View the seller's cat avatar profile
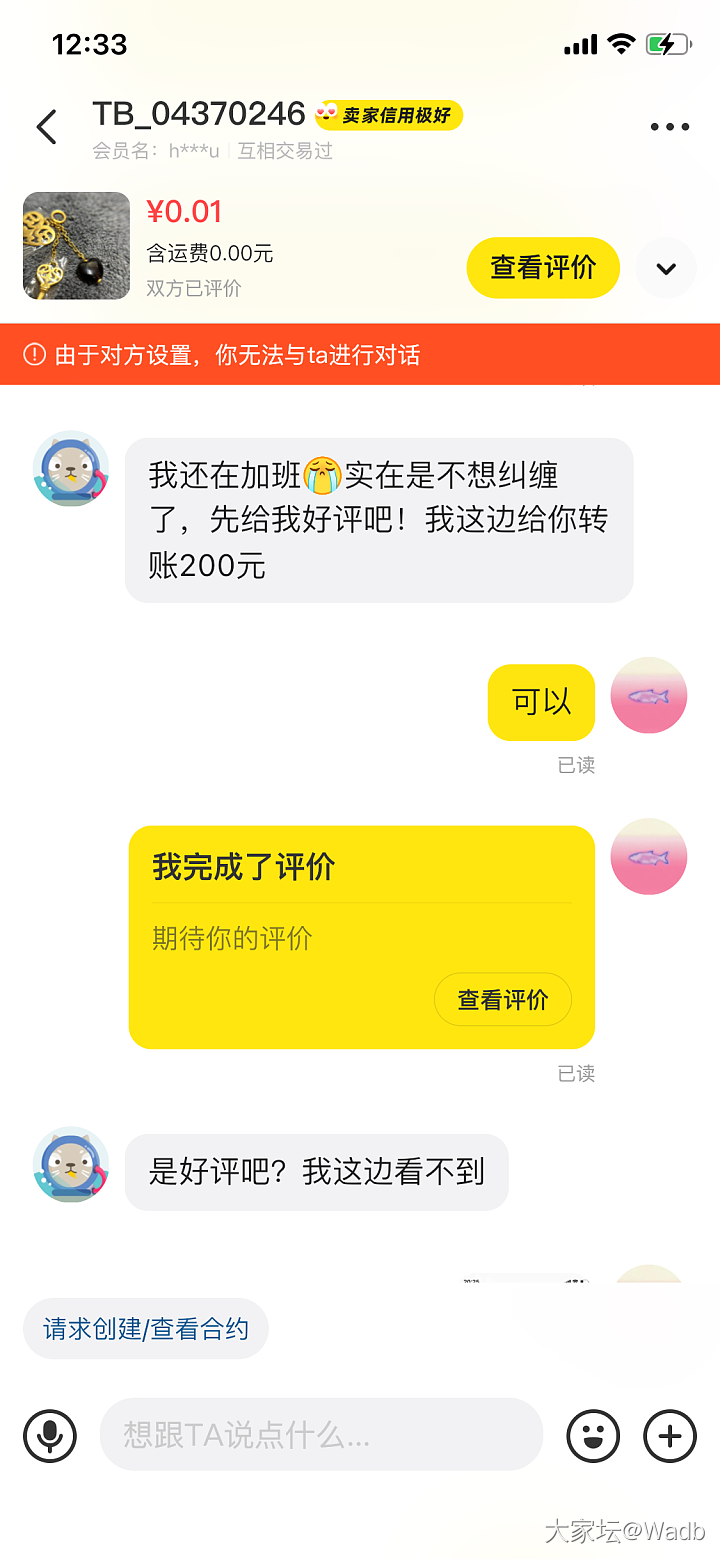The height and width of the screenshot is (1559, 720). tap(71, 469)
